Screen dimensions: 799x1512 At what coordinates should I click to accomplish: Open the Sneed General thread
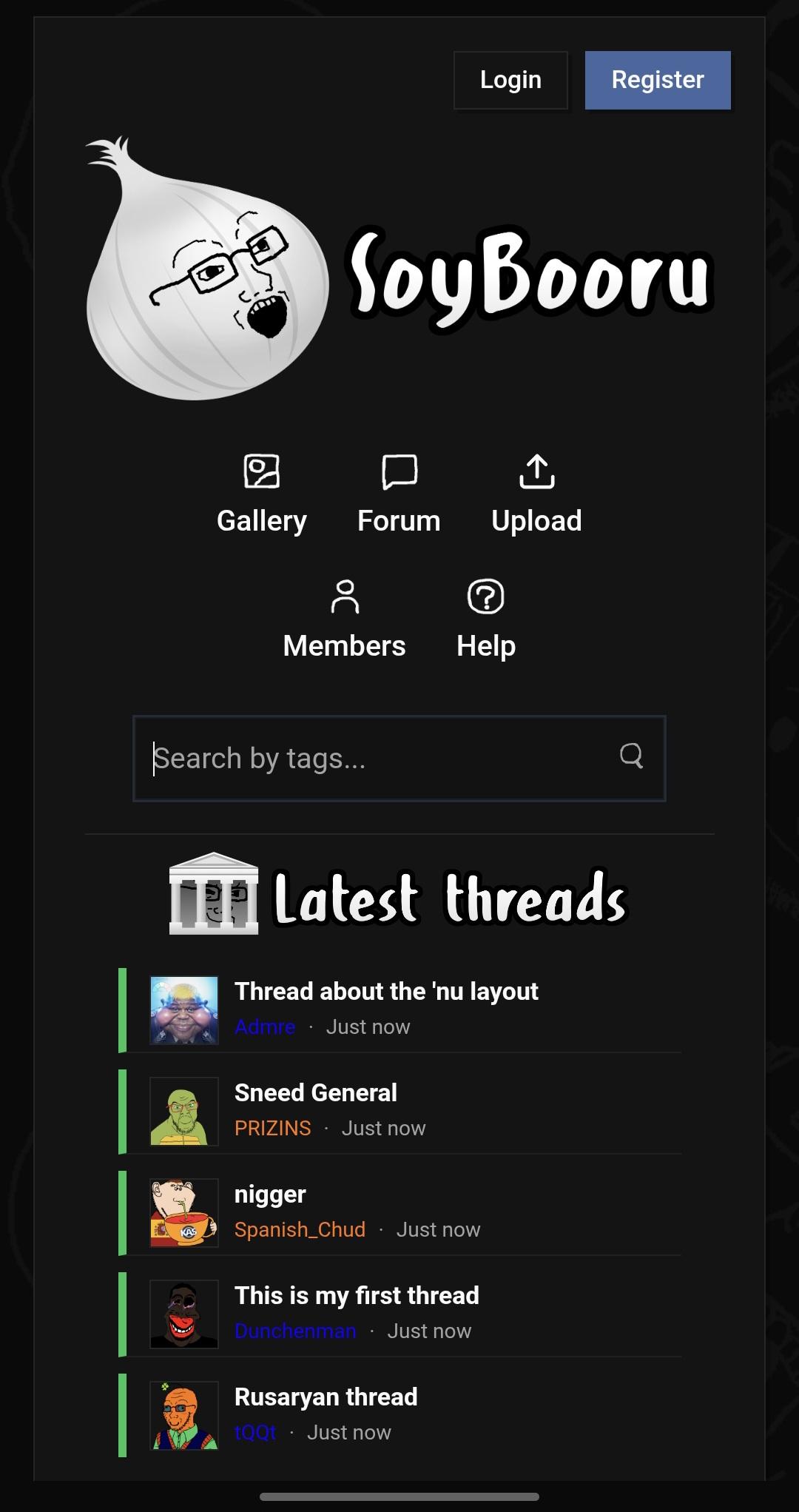click(316, 1092)
